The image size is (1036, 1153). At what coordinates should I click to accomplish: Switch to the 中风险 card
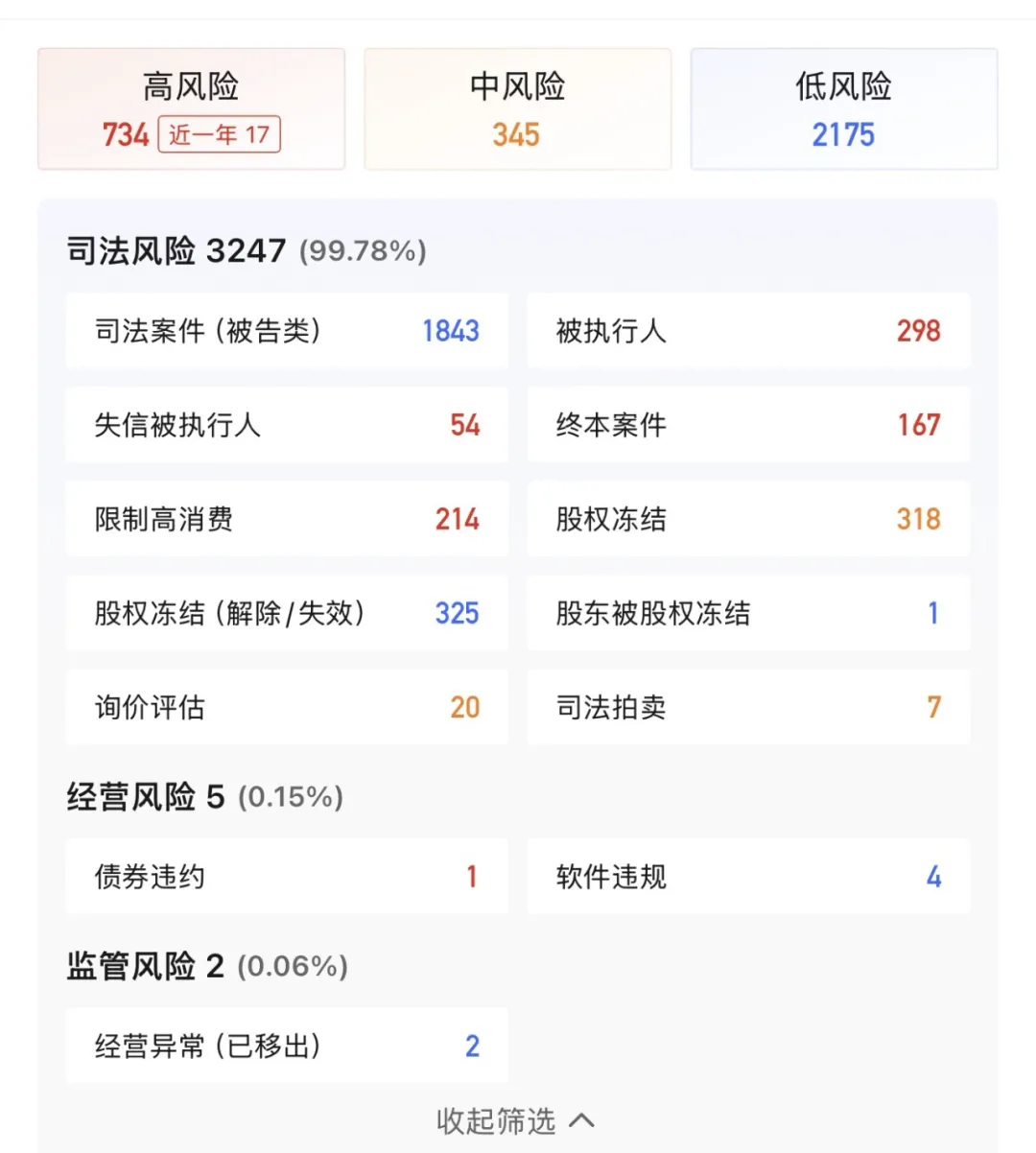pyautogui.click(x=518, y=109)
